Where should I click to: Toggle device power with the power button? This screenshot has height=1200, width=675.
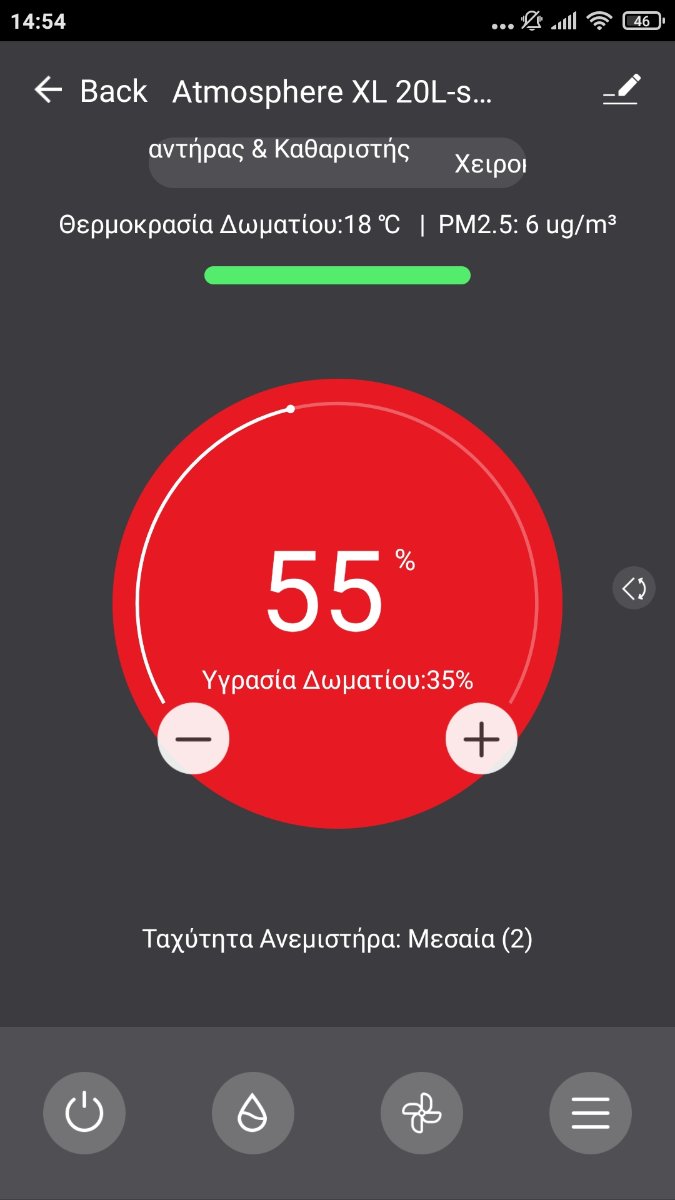[x=84, y=1113]
